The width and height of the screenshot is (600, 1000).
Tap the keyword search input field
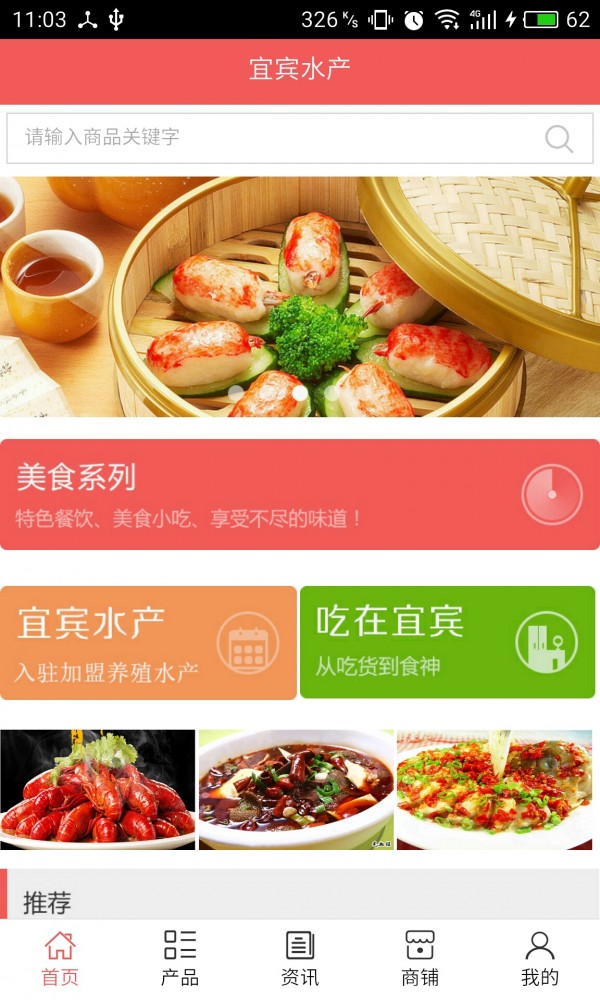(x=270, y=138)
